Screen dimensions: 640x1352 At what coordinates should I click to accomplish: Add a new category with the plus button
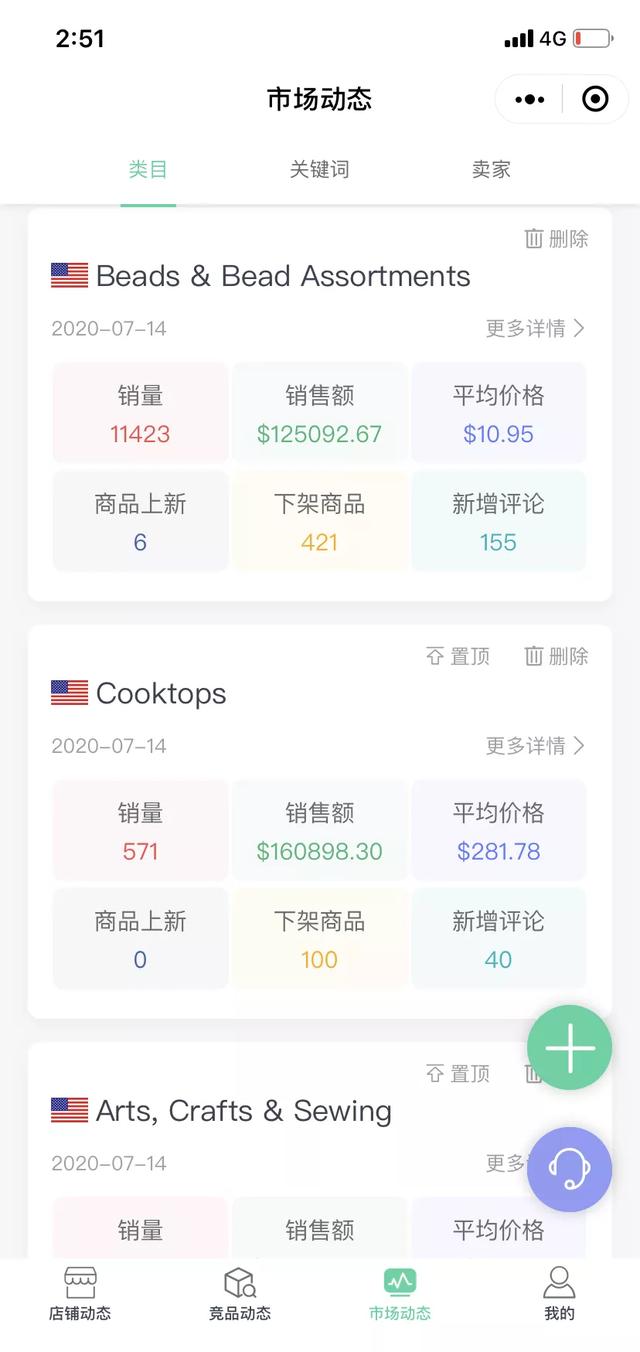[x=570, y=1047]
